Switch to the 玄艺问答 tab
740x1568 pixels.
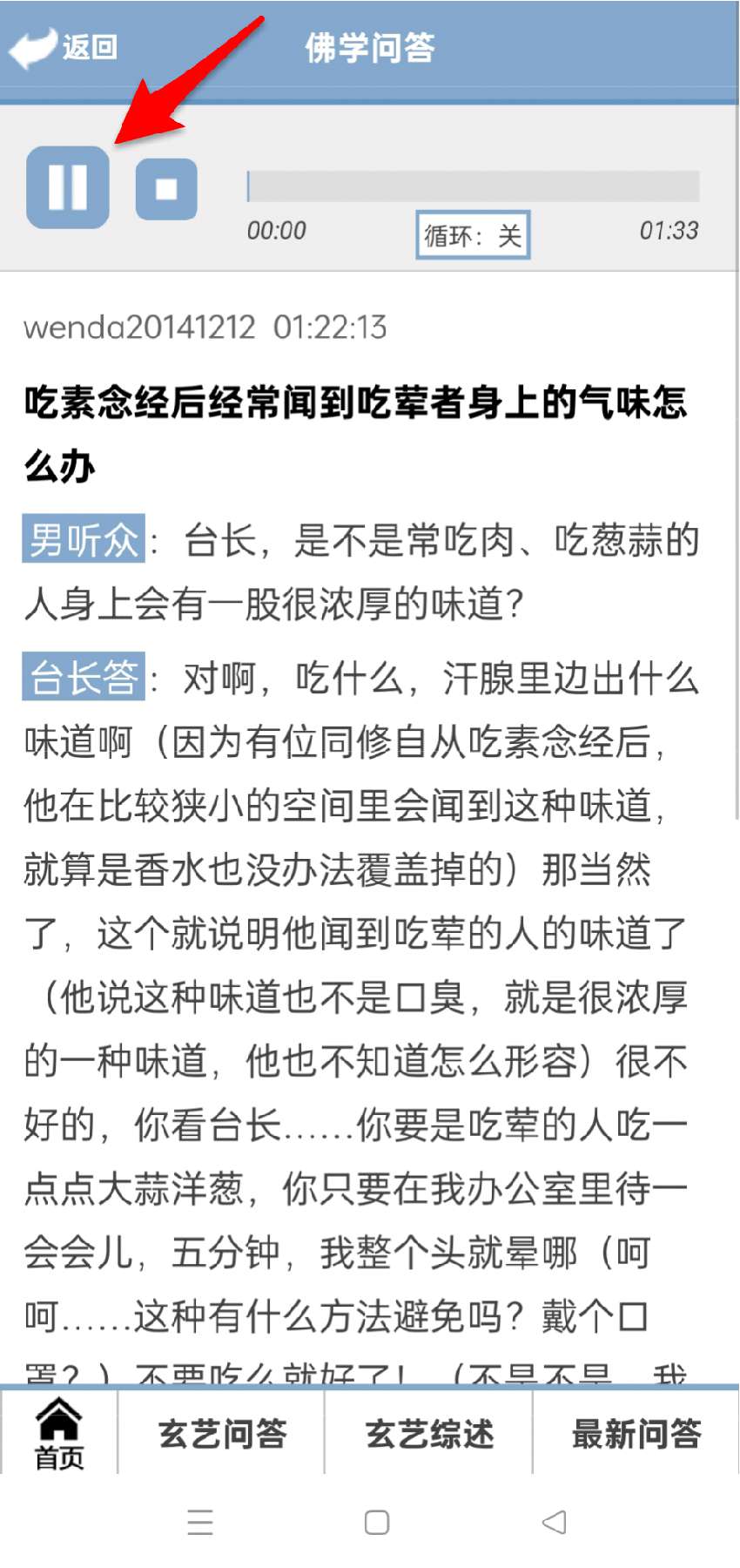[222, 1434]
